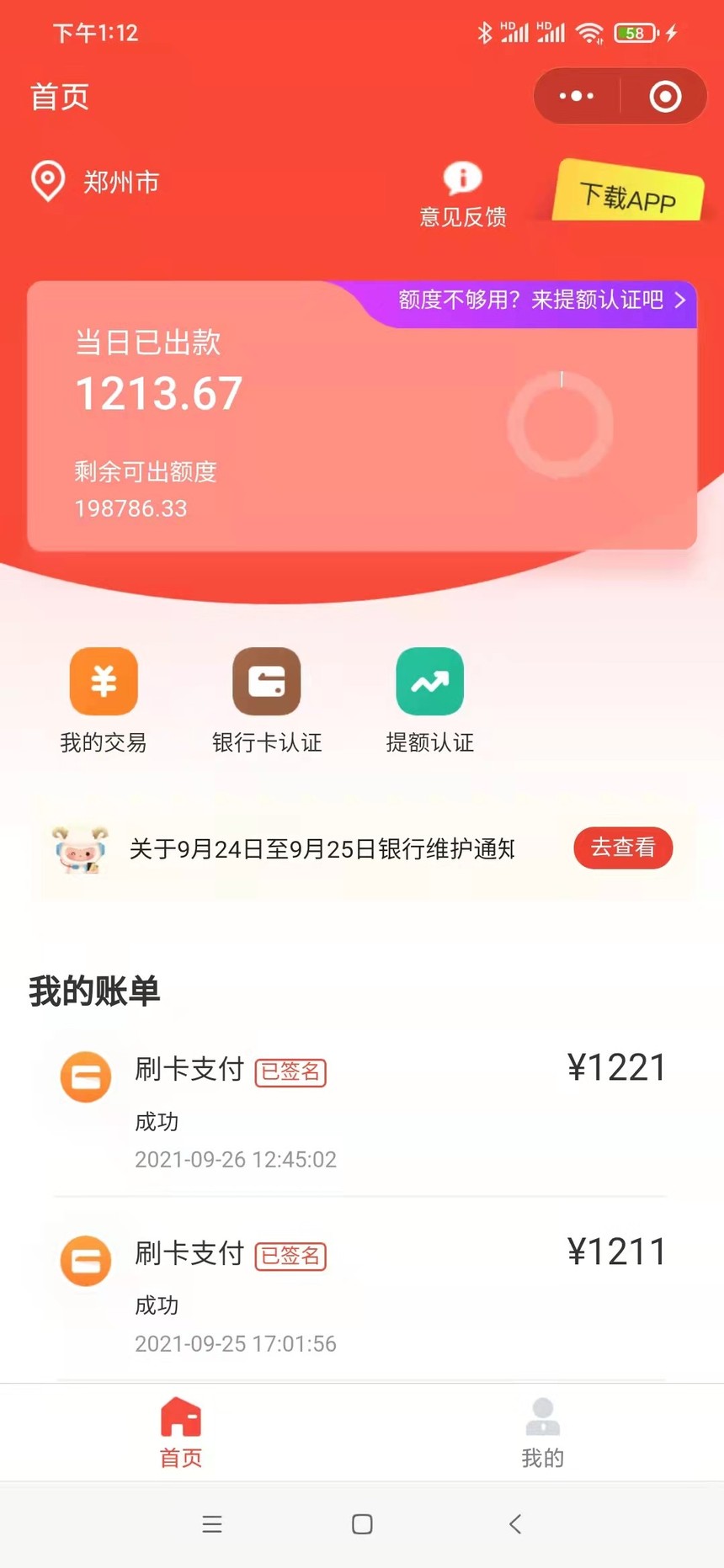
Task: View the ¥1211 刷卡支付 bill details
Action: point(362,1294)
